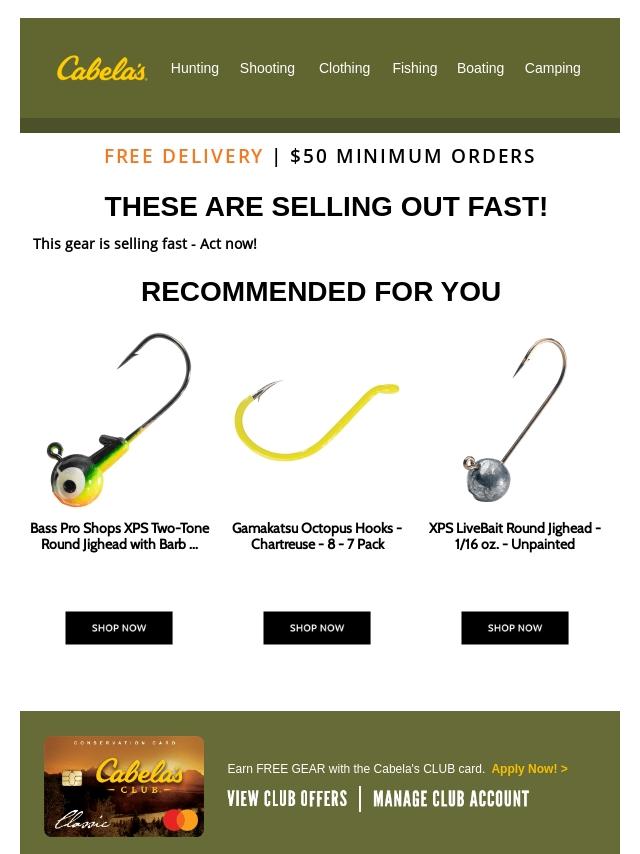
Task: View the XPS LiveBait Round Jighead image
Action: 515,420
